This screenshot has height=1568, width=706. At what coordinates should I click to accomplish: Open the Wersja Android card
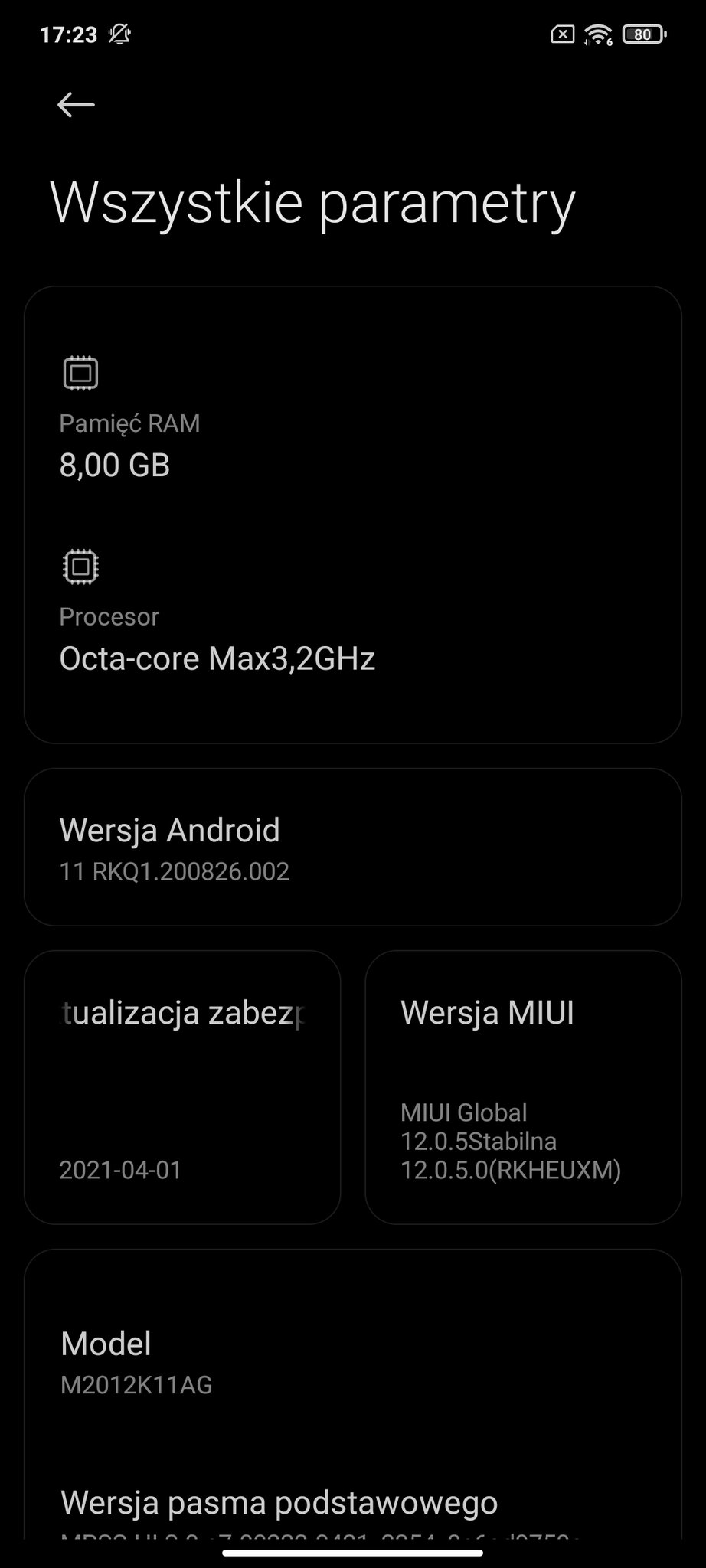click(x=353, y=847)
